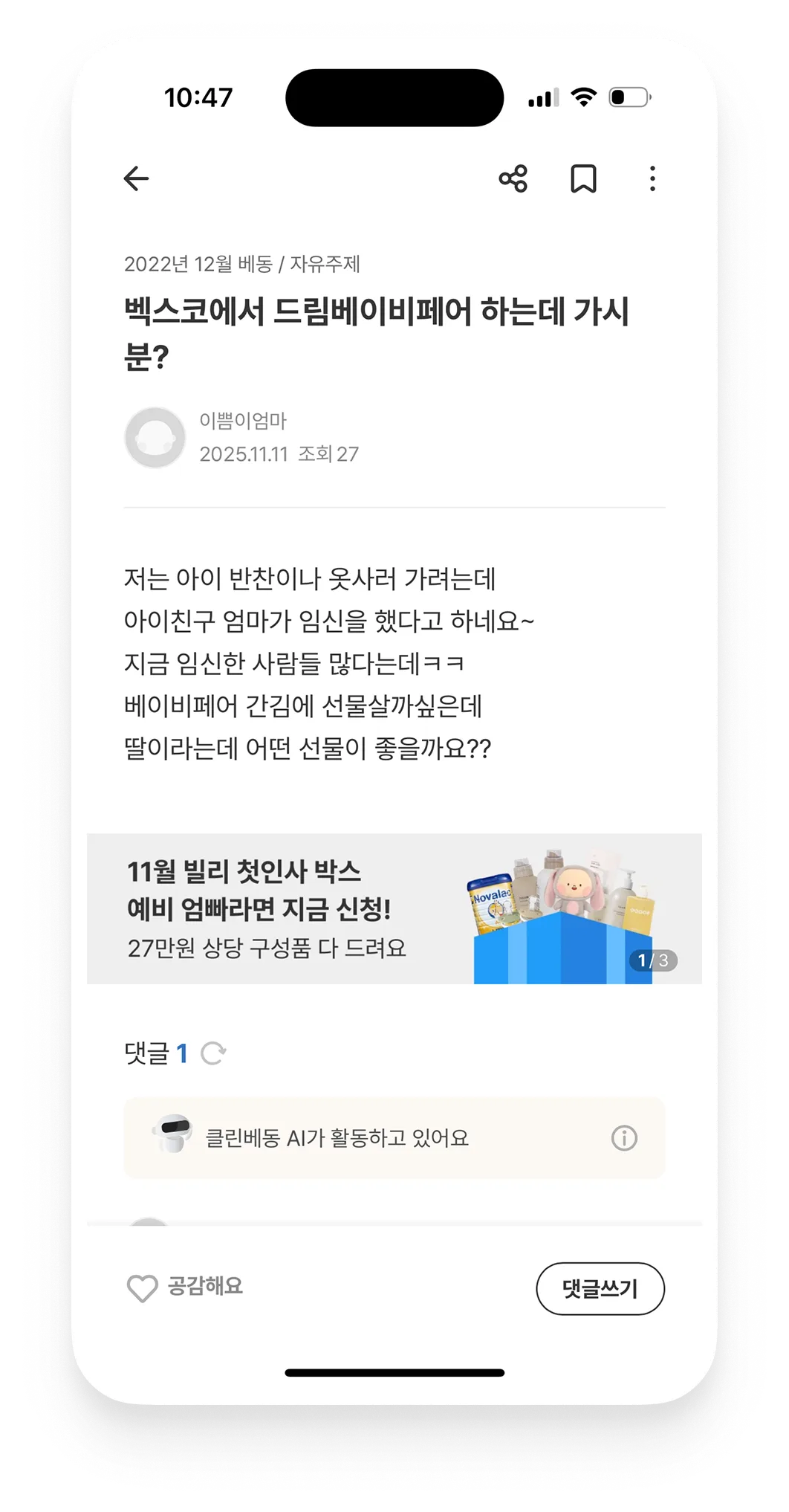This screenshot has width=789, height=1512.
Task: Go back with the arrow icon
Action: (136, 179)
